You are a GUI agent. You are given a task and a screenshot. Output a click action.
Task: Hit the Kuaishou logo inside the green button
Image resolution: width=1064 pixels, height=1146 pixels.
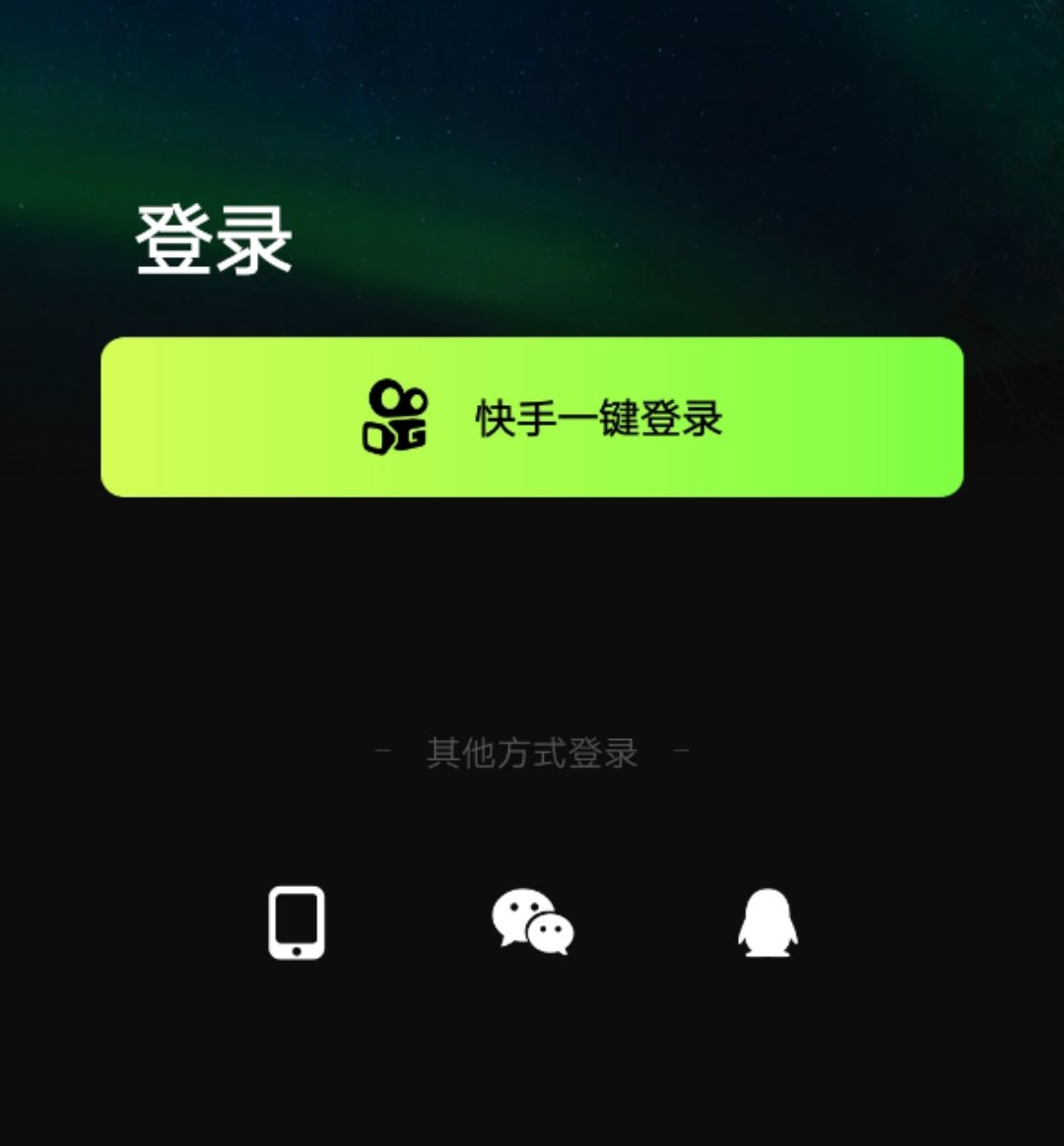(x=394, y=416)
